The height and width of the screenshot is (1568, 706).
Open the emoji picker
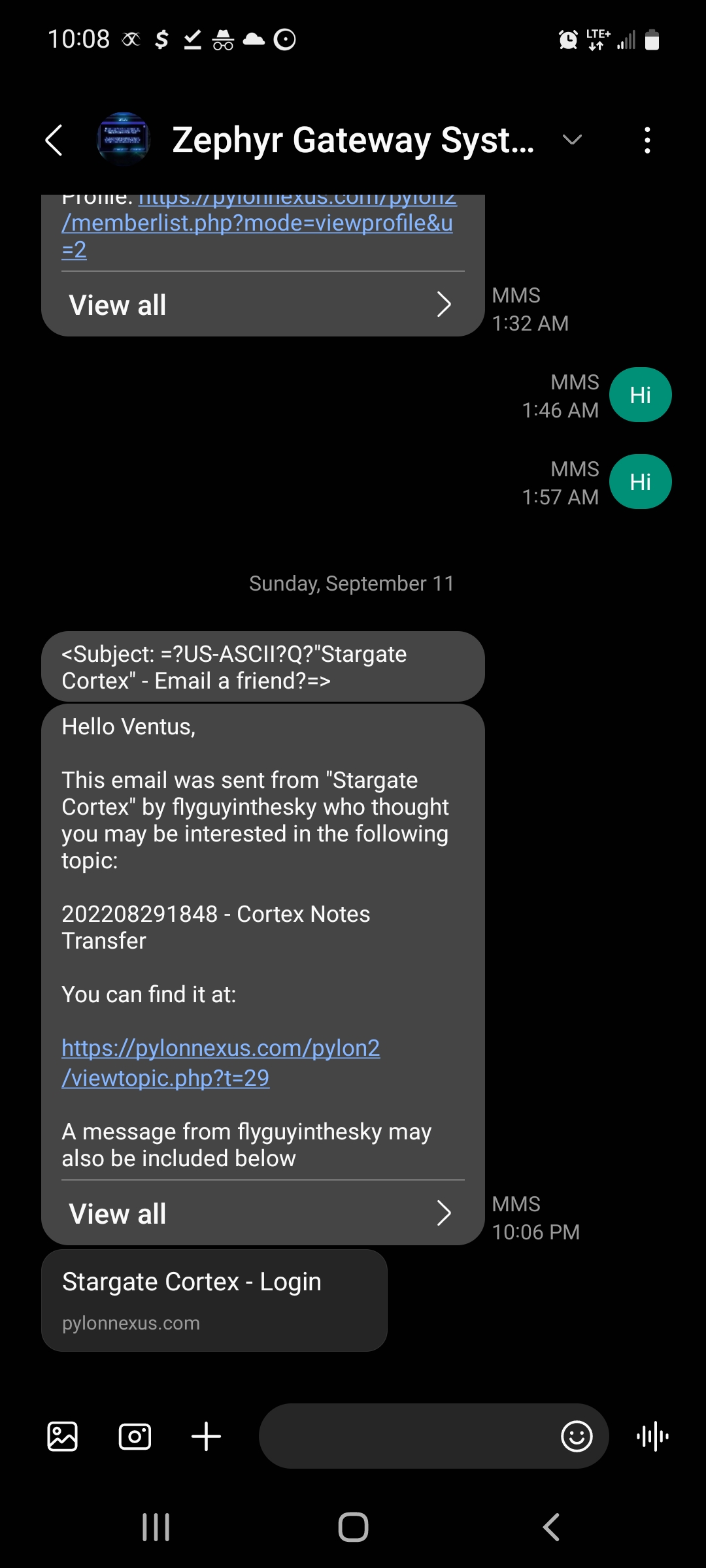coord(577,1436)
